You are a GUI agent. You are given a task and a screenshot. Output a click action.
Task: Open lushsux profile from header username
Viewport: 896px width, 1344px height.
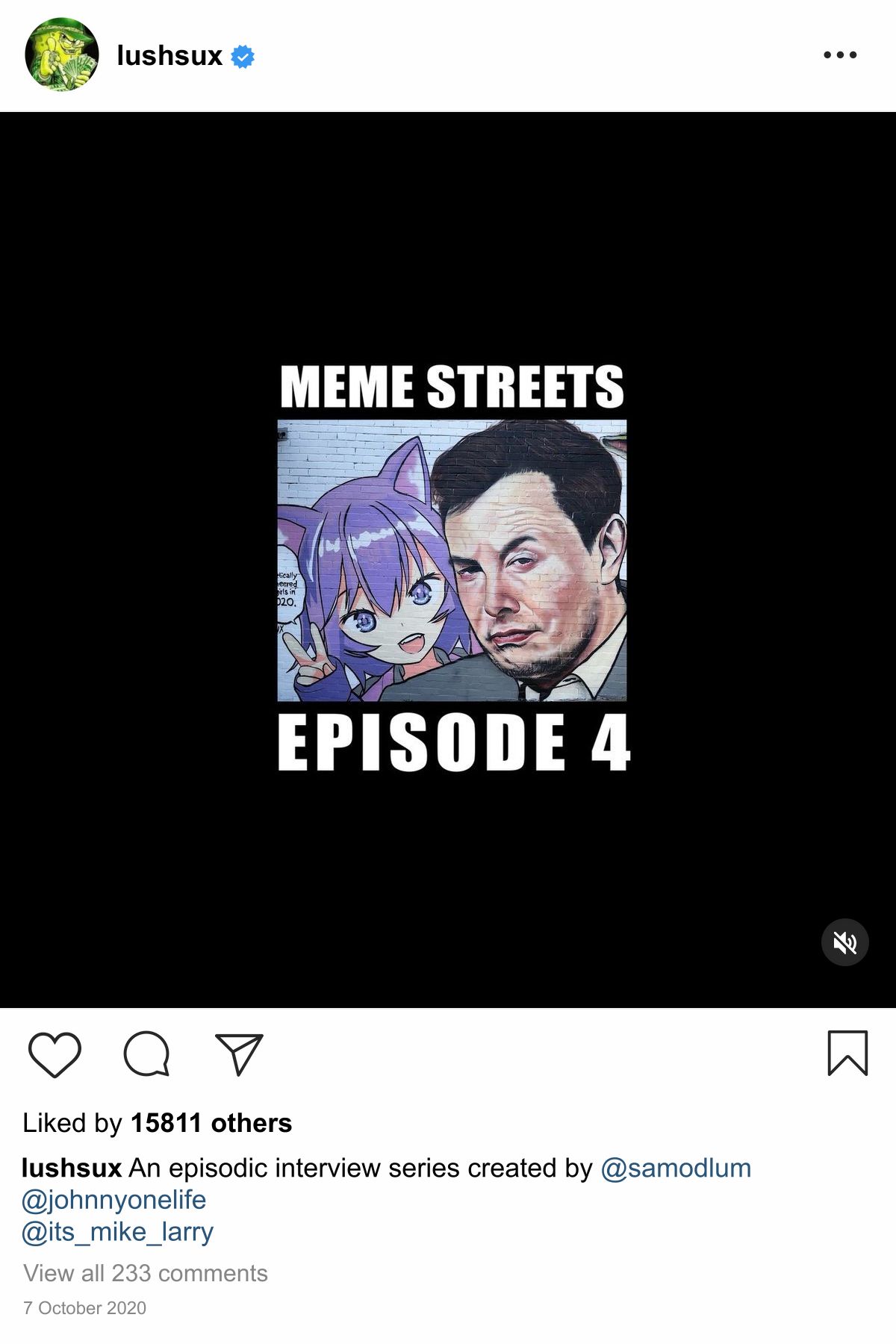(169, 56)
